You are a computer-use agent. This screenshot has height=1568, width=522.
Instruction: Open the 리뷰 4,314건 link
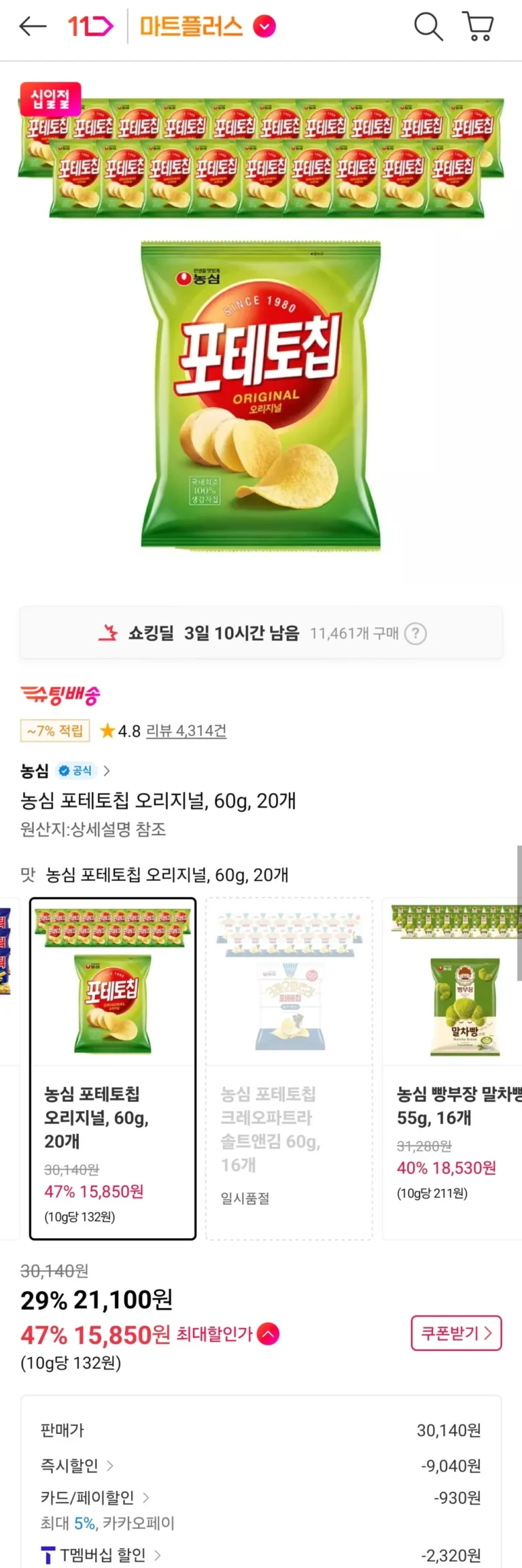pos(186,731)
